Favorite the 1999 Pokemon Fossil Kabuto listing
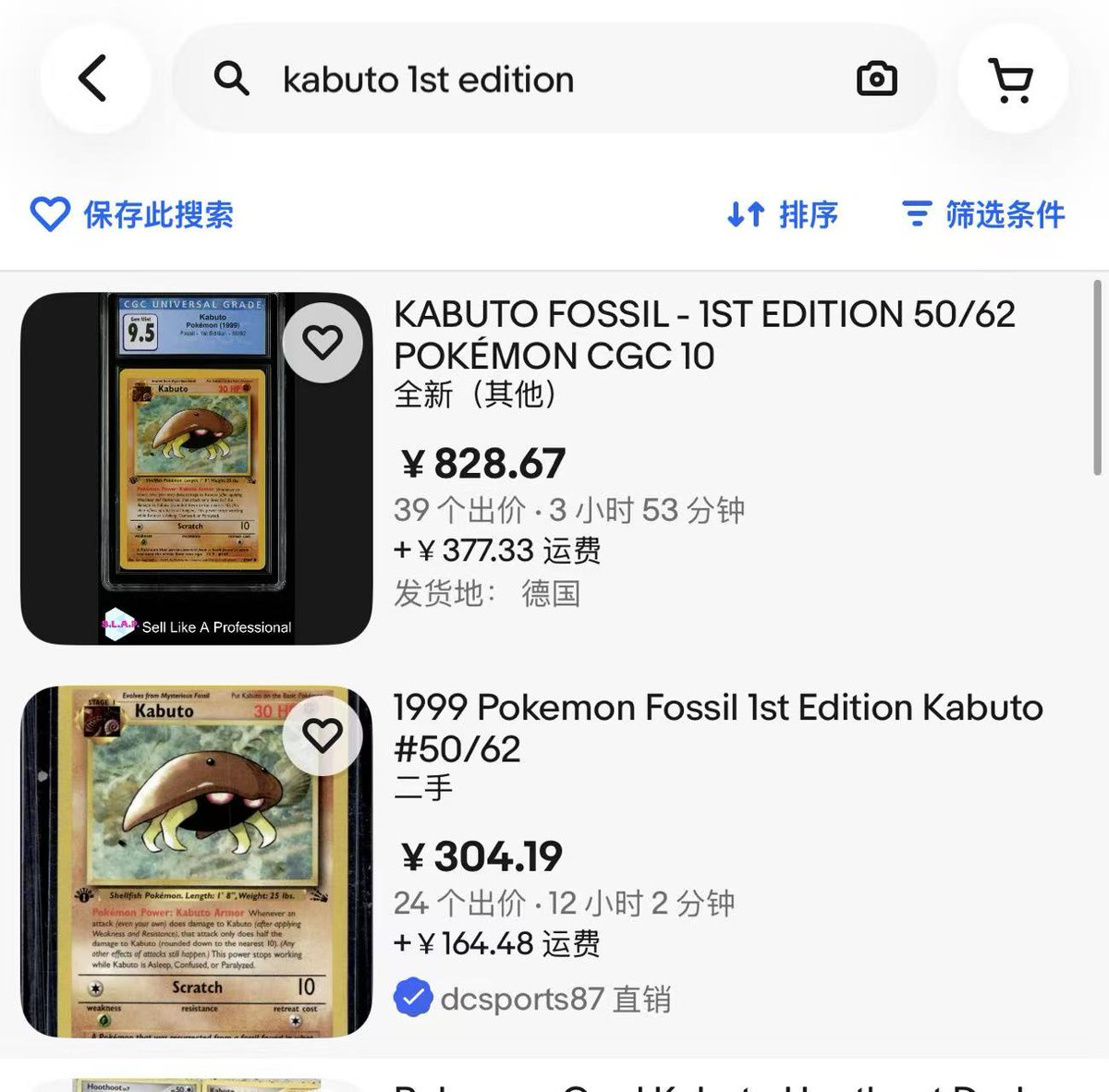This screenshot has width=1109, height=1092. [x=323, y=736]
